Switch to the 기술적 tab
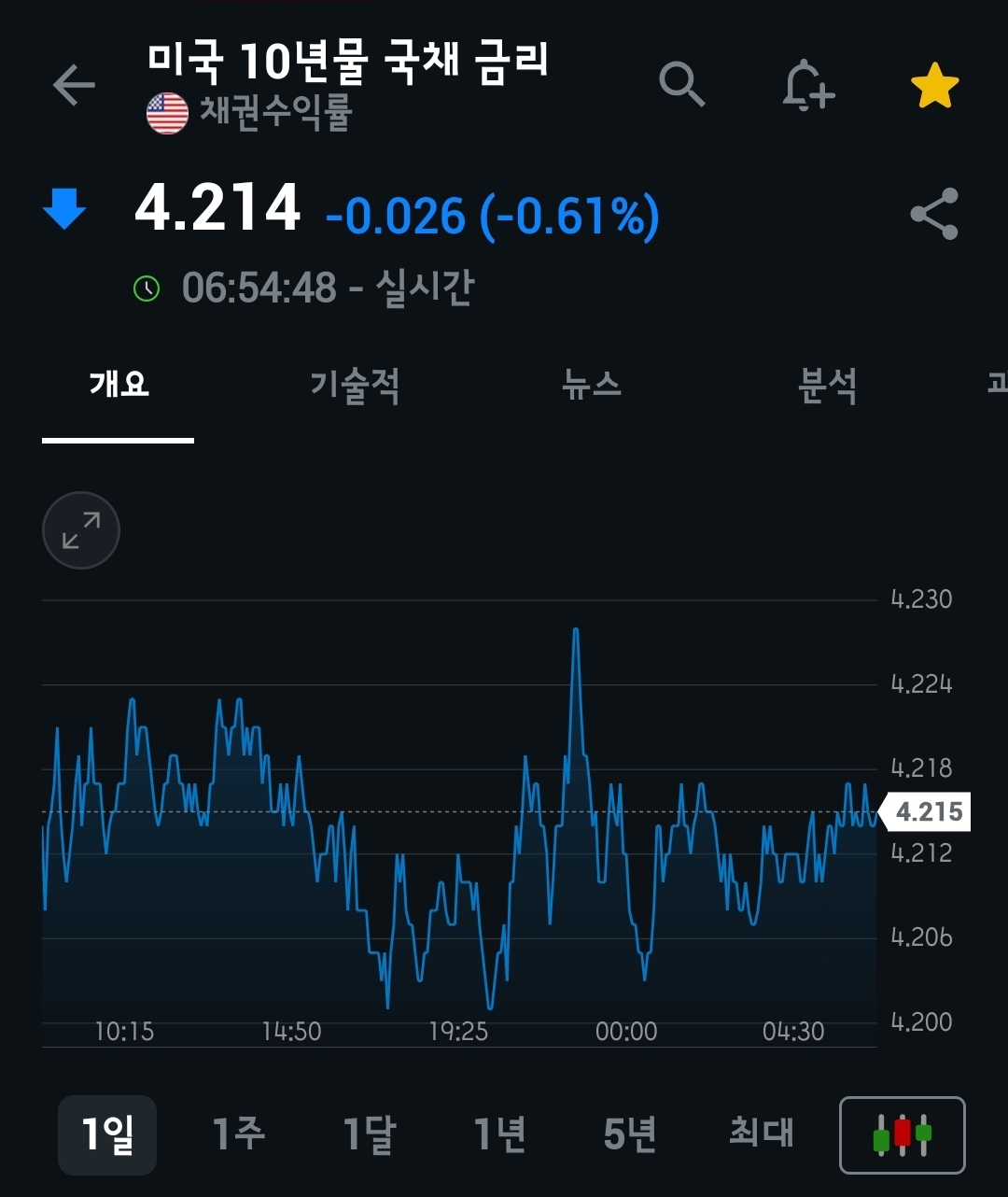This screenshot has width=1008, height=1197. pyautogui.click(x=355, y=385)
